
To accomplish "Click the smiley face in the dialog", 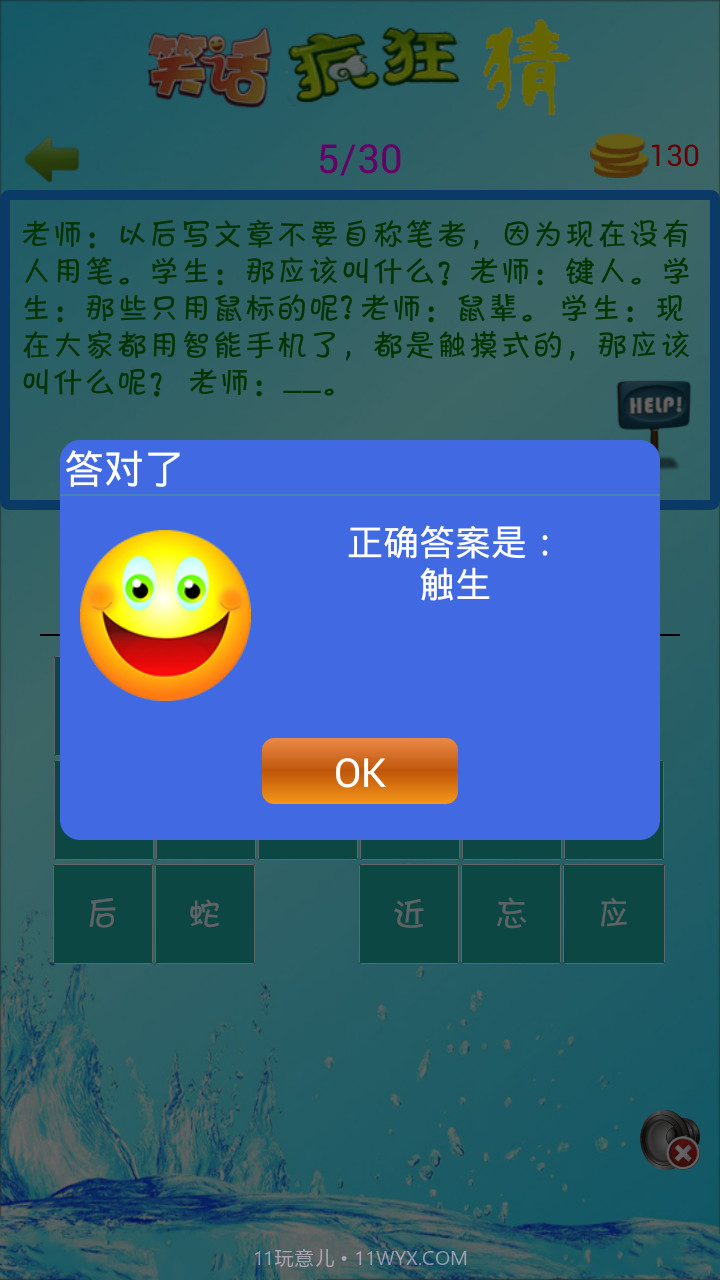I will (165, 613).
